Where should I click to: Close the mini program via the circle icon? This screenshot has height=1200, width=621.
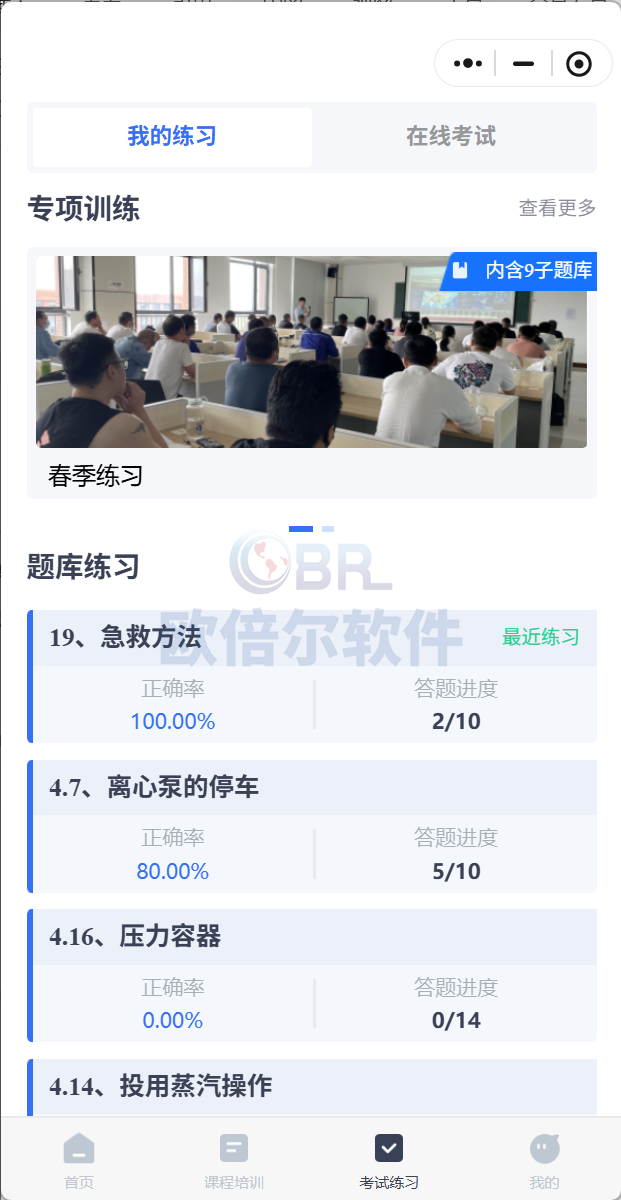pos(579,64)
